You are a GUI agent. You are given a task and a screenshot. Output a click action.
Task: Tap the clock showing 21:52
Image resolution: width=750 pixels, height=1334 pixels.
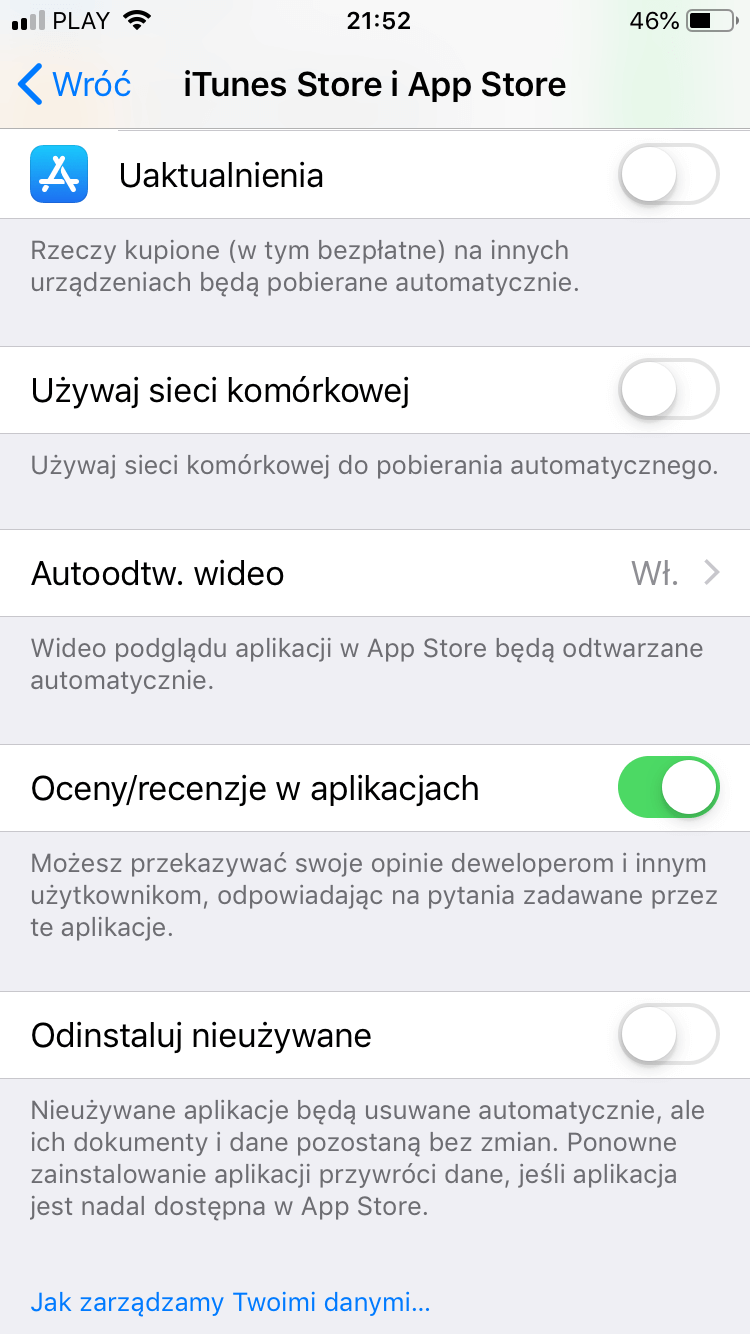tap(378, 19)
